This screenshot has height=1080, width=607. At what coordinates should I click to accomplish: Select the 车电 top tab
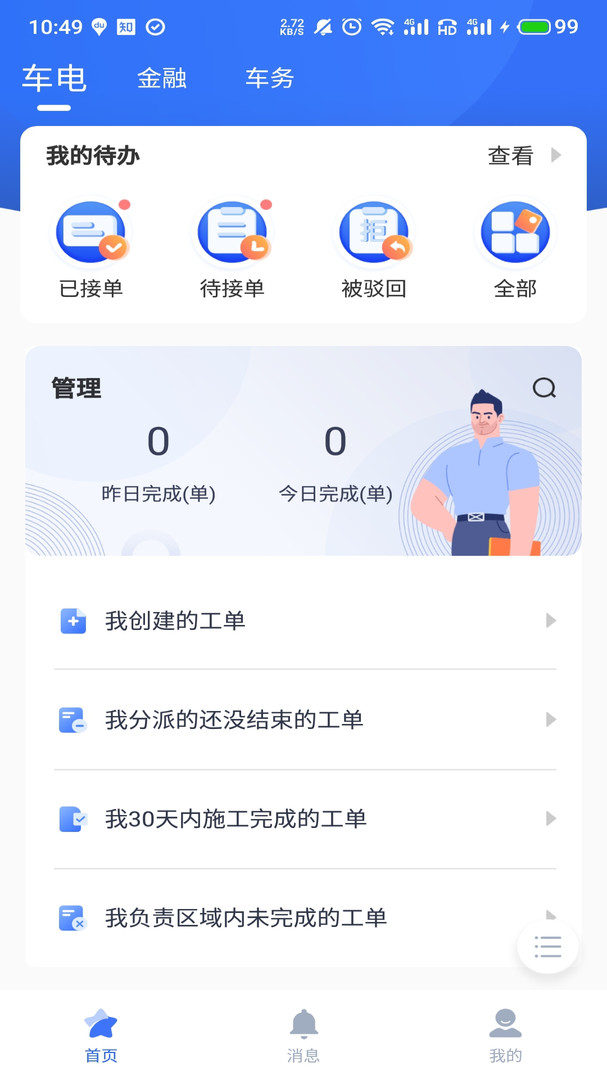point(54,79)
